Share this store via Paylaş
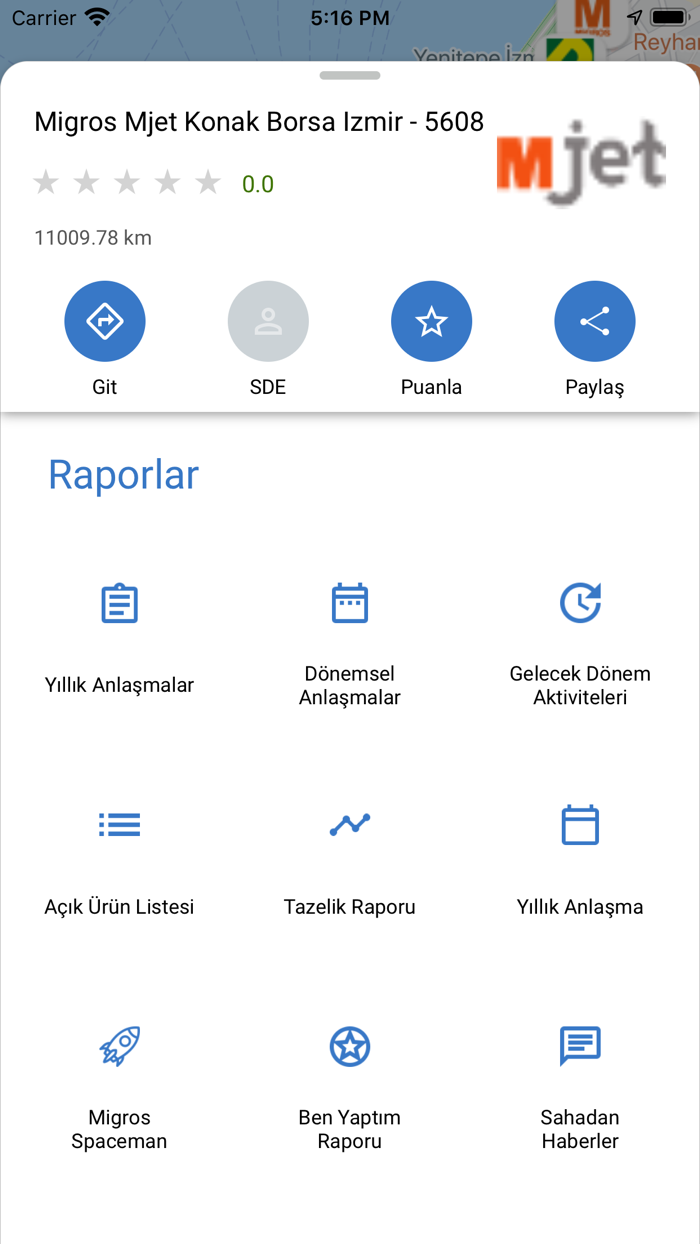Image resolution: width=700 pixels, height=1244 pixels. 594,322
